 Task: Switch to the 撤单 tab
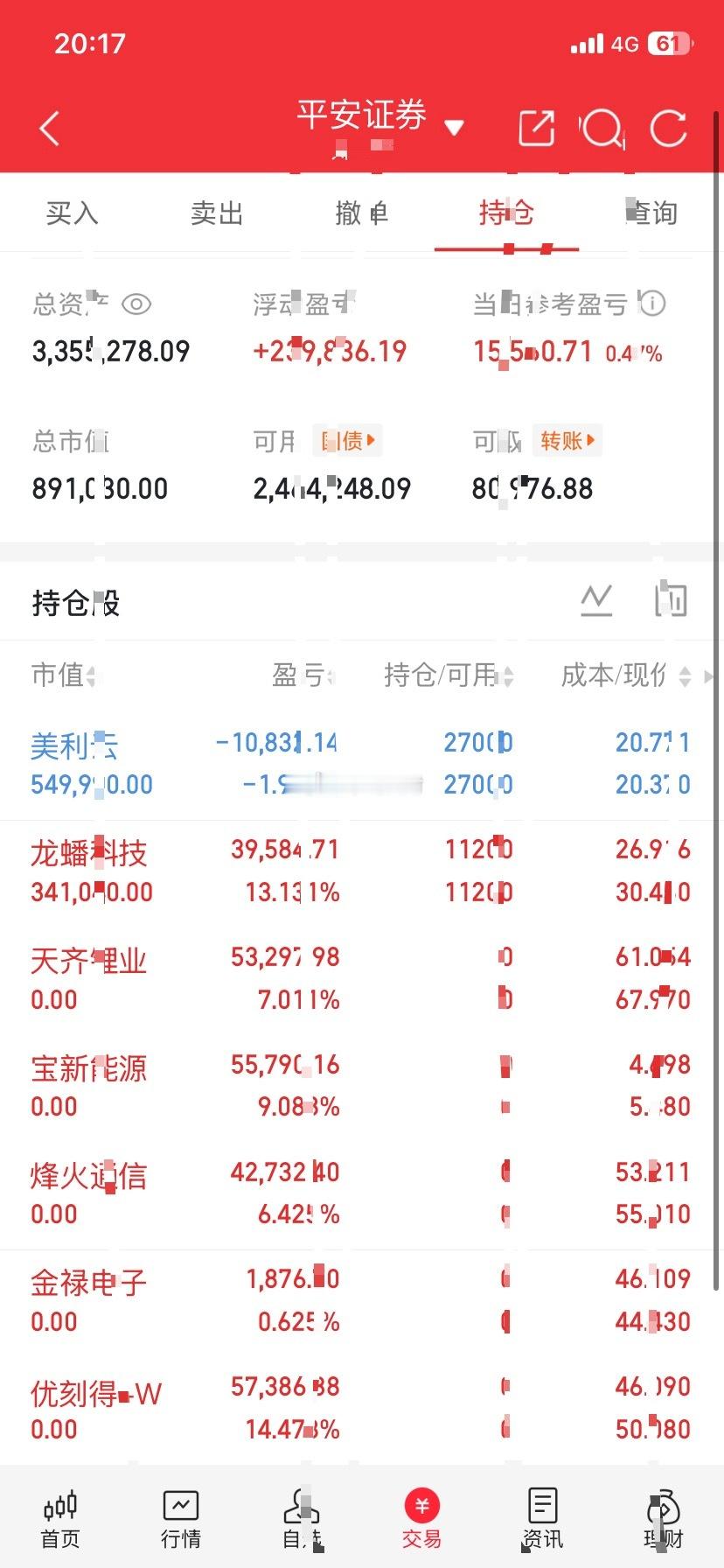tap(362, 213)
